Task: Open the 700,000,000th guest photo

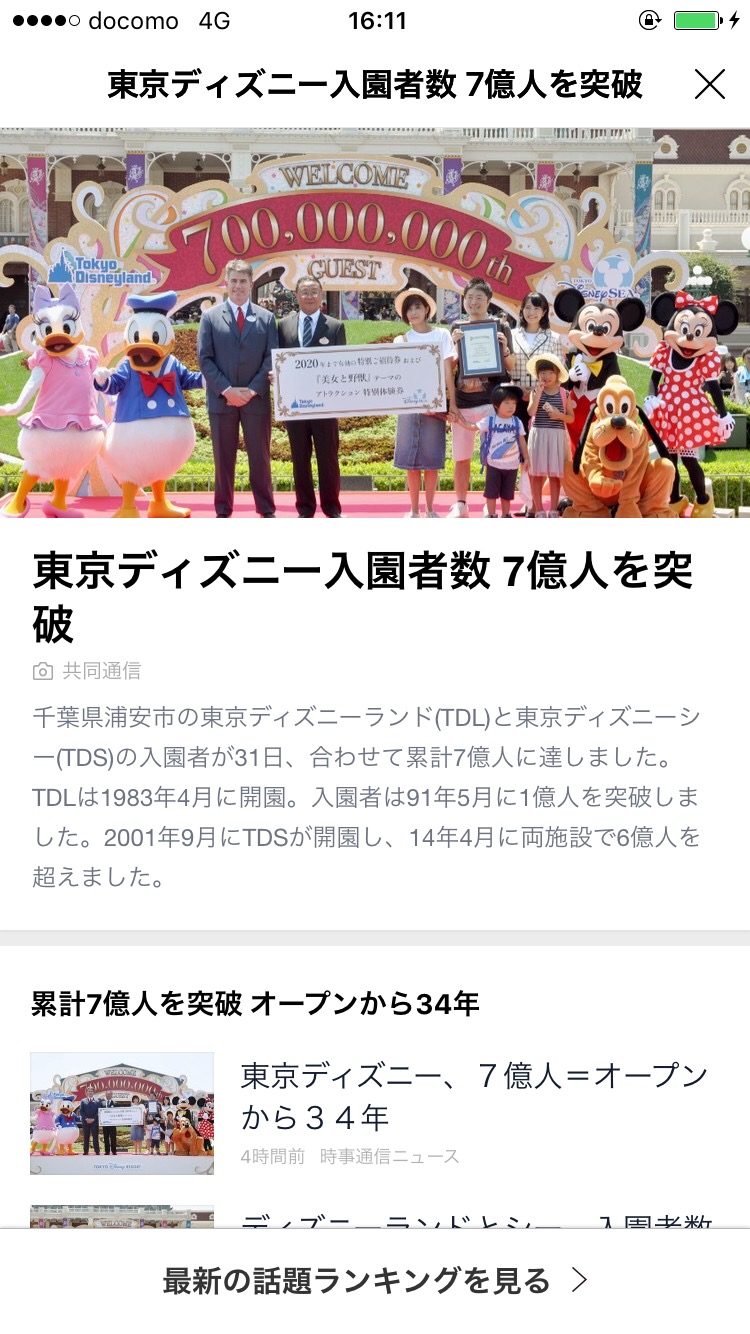Action: (375, 322)
